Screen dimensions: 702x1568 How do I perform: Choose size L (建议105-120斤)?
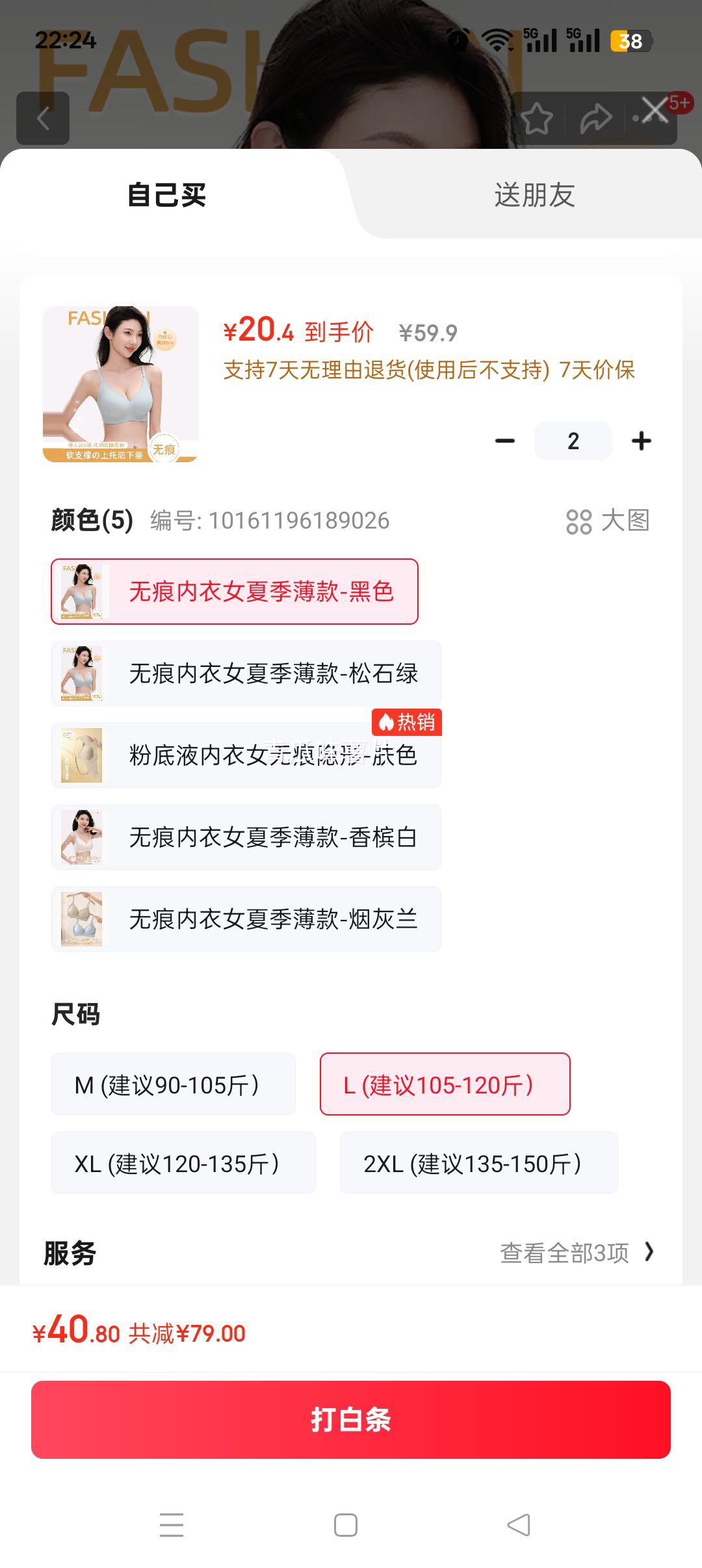coord(445,1084)
